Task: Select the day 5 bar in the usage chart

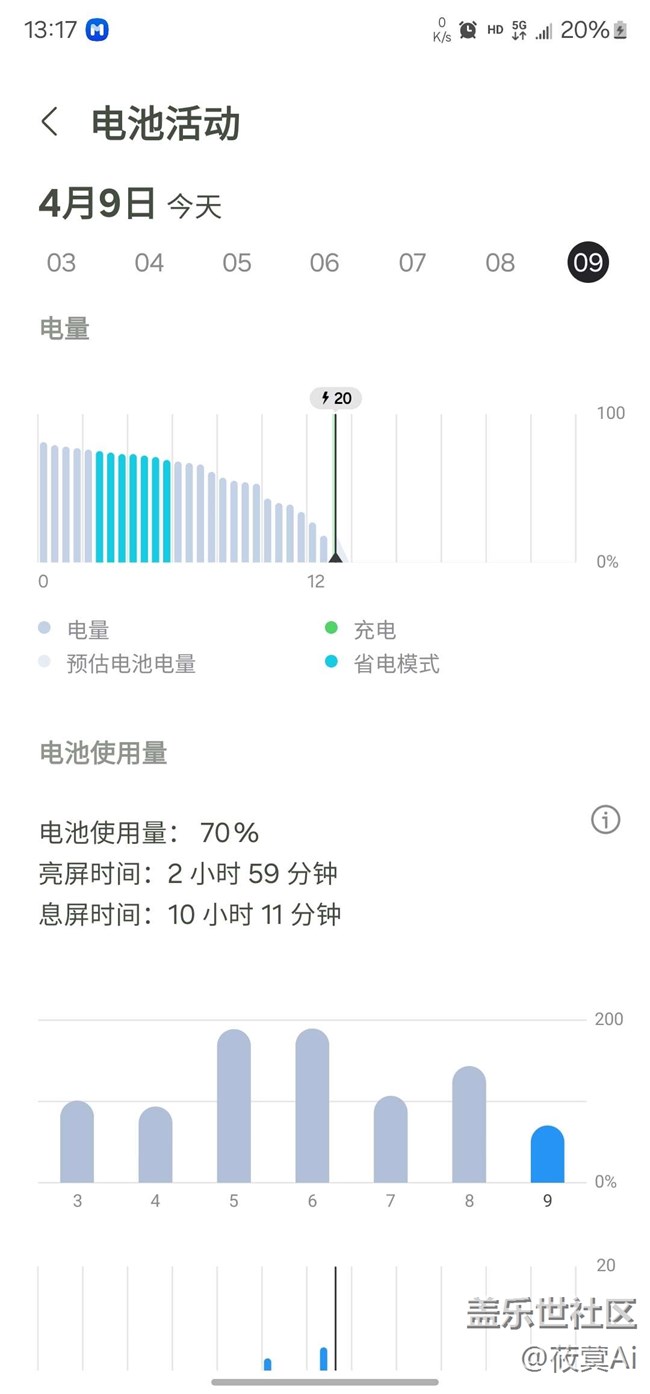Action: point(234,1106)
